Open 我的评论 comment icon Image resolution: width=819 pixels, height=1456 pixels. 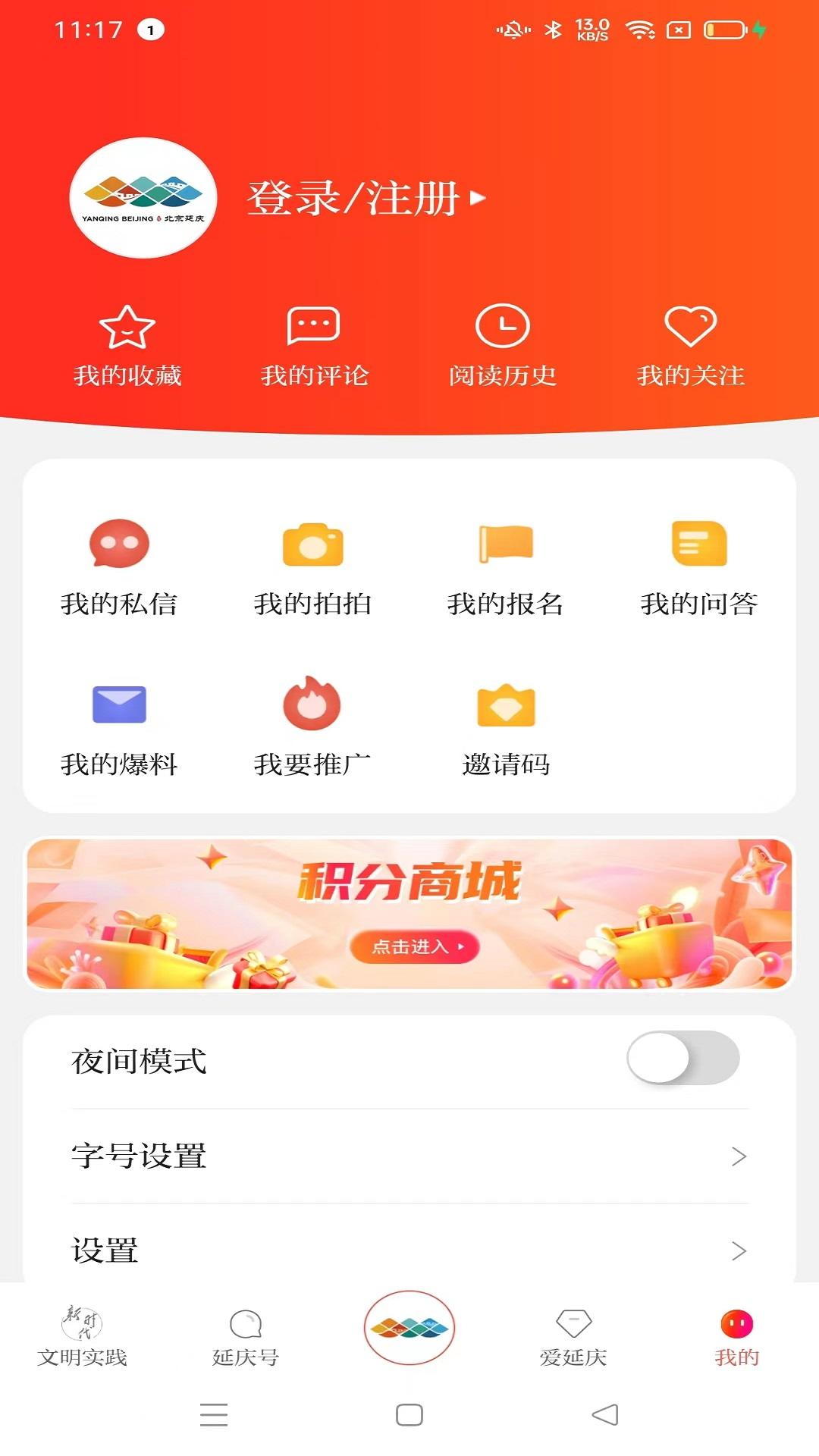[x=313, y=326]
